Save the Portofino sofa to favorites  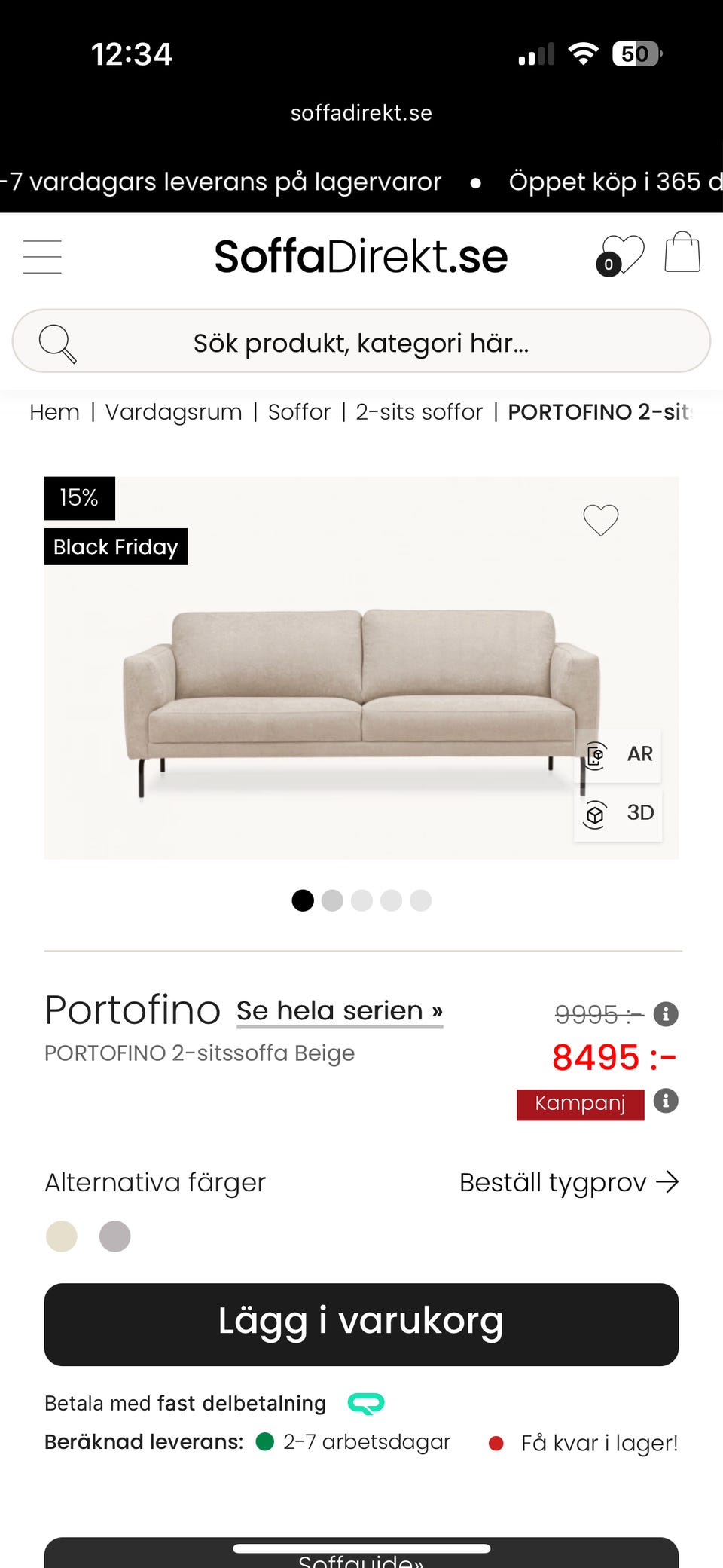pyautogui.click(x=600, y=520)
